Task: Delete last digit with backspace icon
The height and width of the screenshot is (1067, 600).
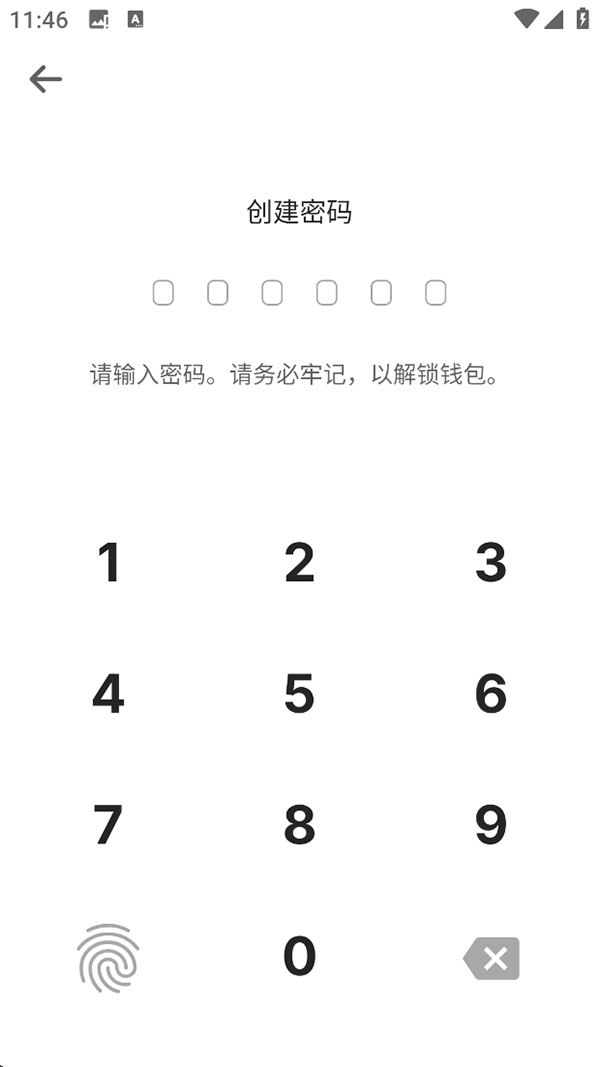Action: tap(491, 958)
